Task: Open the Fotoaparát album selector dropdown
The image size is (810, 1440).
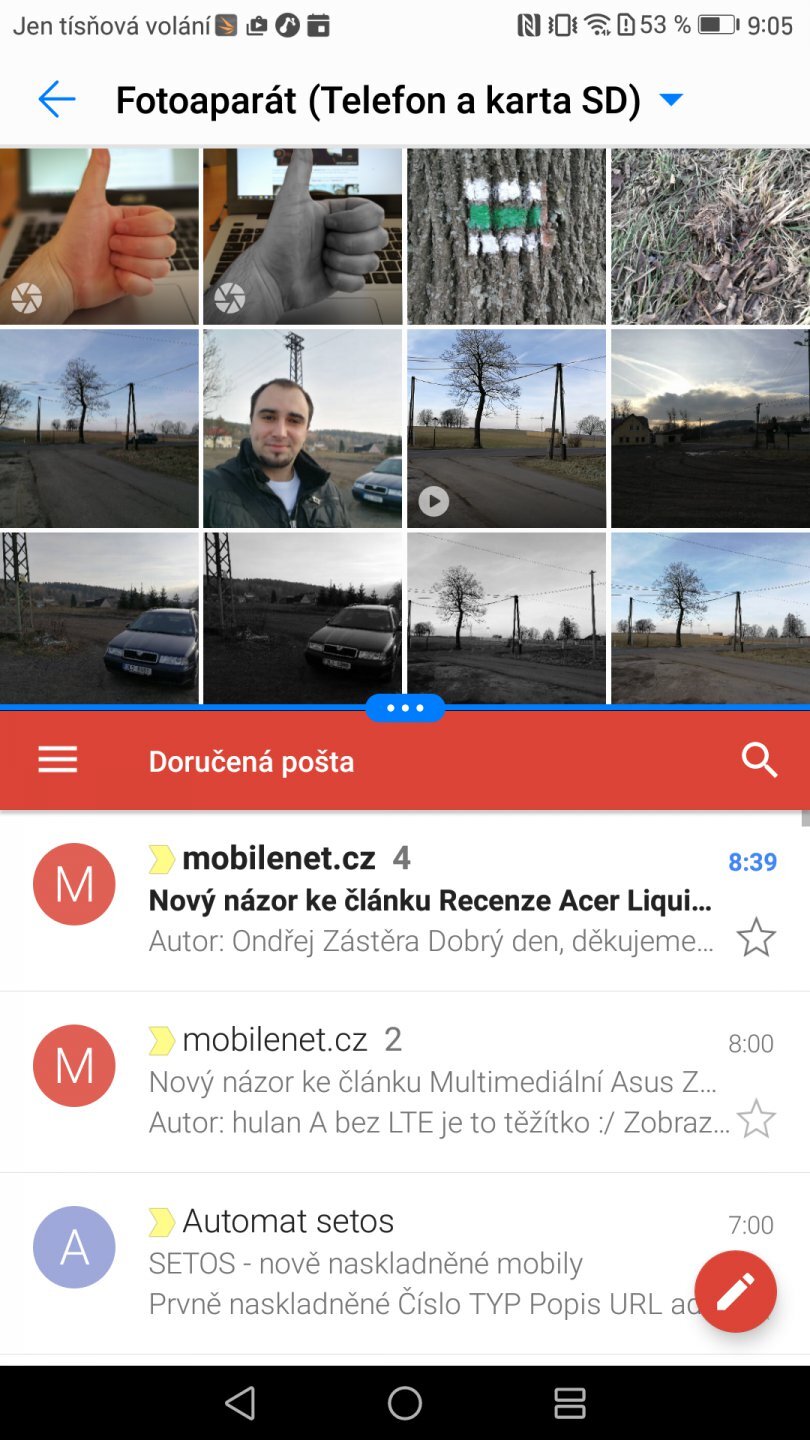Action: click(x=669, y=99)
